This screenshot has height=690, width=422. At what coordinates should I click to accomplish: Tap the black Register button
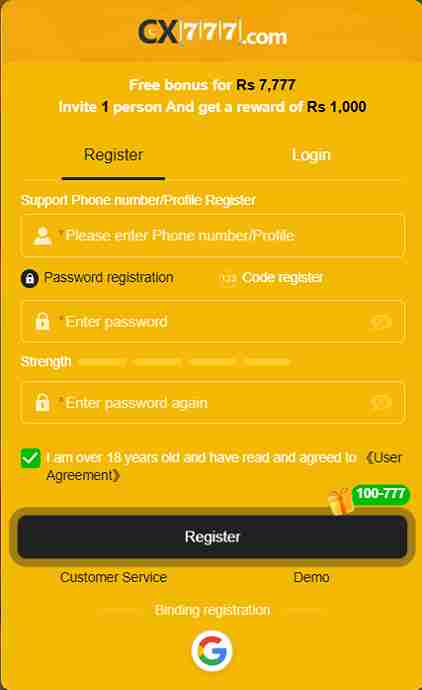pos(212,537)
